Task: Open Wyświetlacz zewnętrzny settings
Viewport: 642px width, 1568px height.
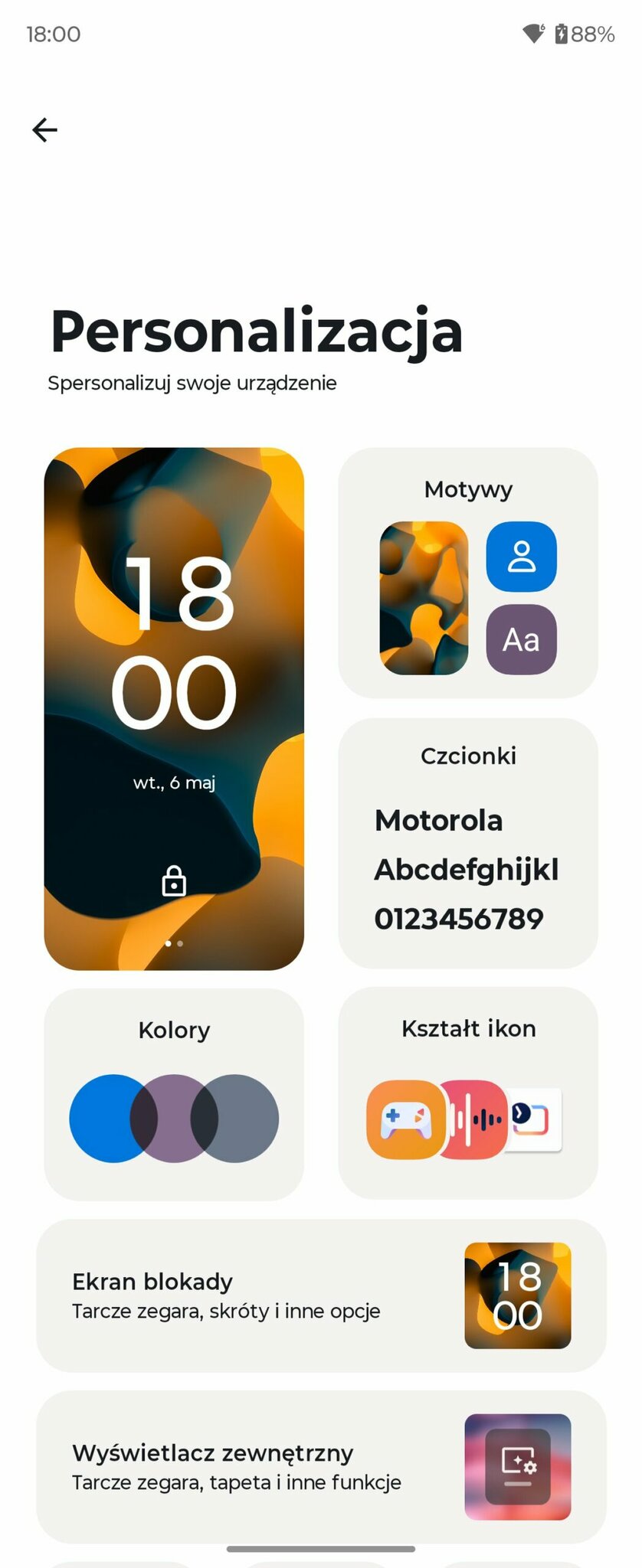Action: [x=320, y=1466]
